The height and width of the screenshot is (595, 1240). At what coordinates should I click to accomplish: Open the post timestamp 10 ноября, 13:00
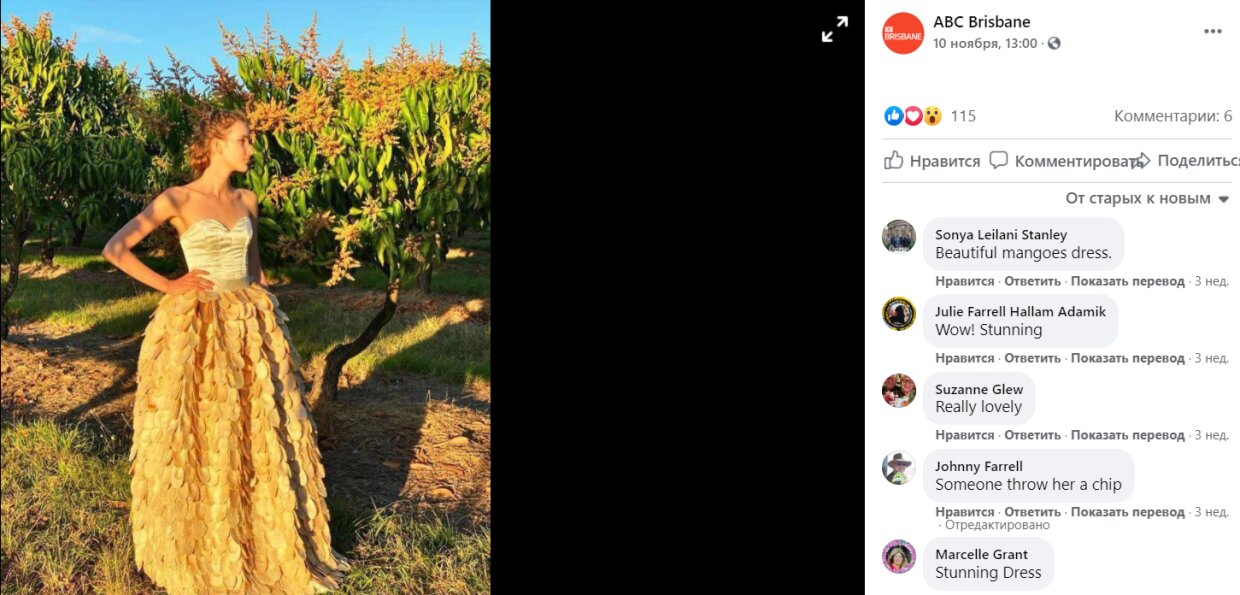pyautogui.click(x=985, y=44)
